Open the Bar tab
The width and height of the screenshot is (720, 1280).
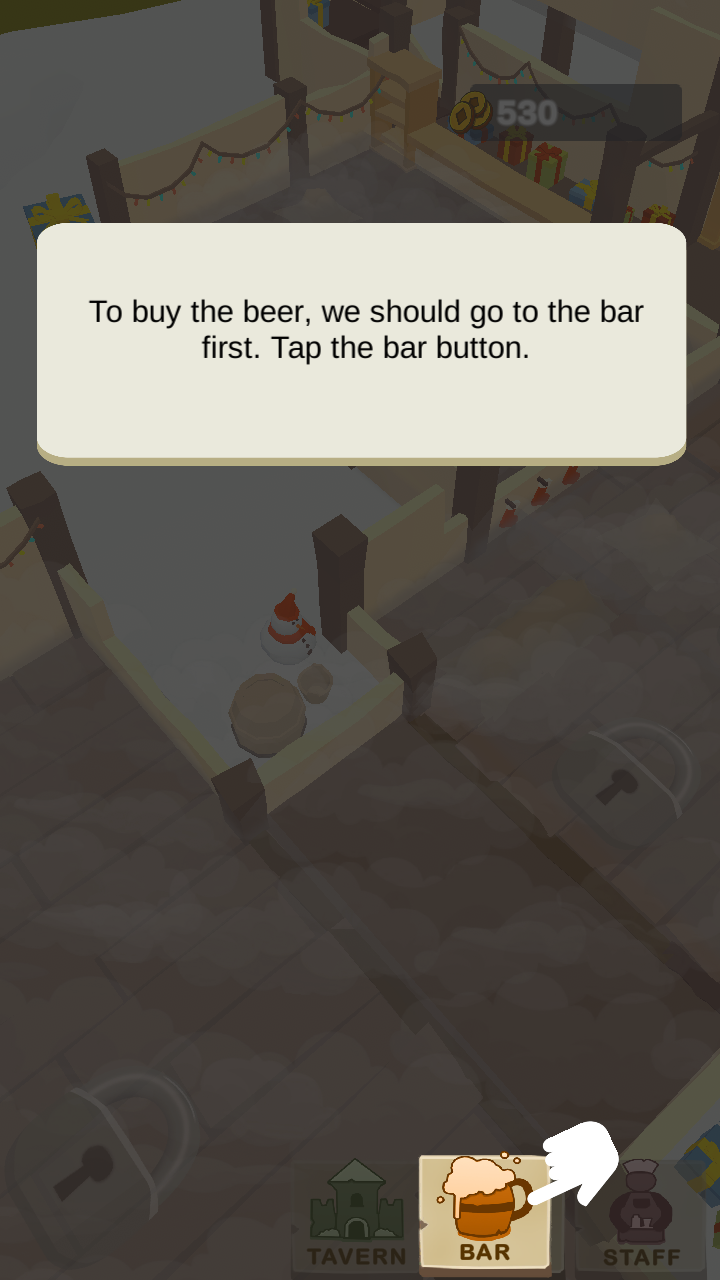pyautogui.click(x=484, y=1213)
